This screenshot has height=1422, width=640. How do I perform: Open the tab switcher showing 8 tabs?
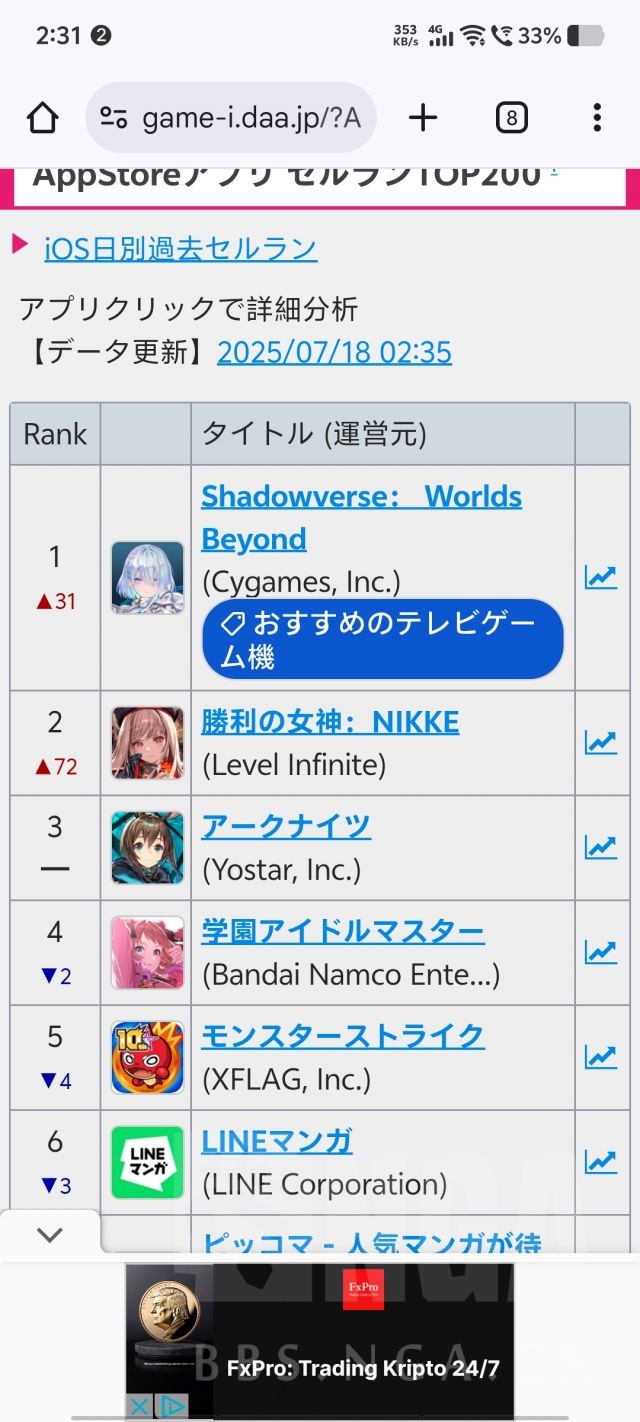tap(511, 118)
